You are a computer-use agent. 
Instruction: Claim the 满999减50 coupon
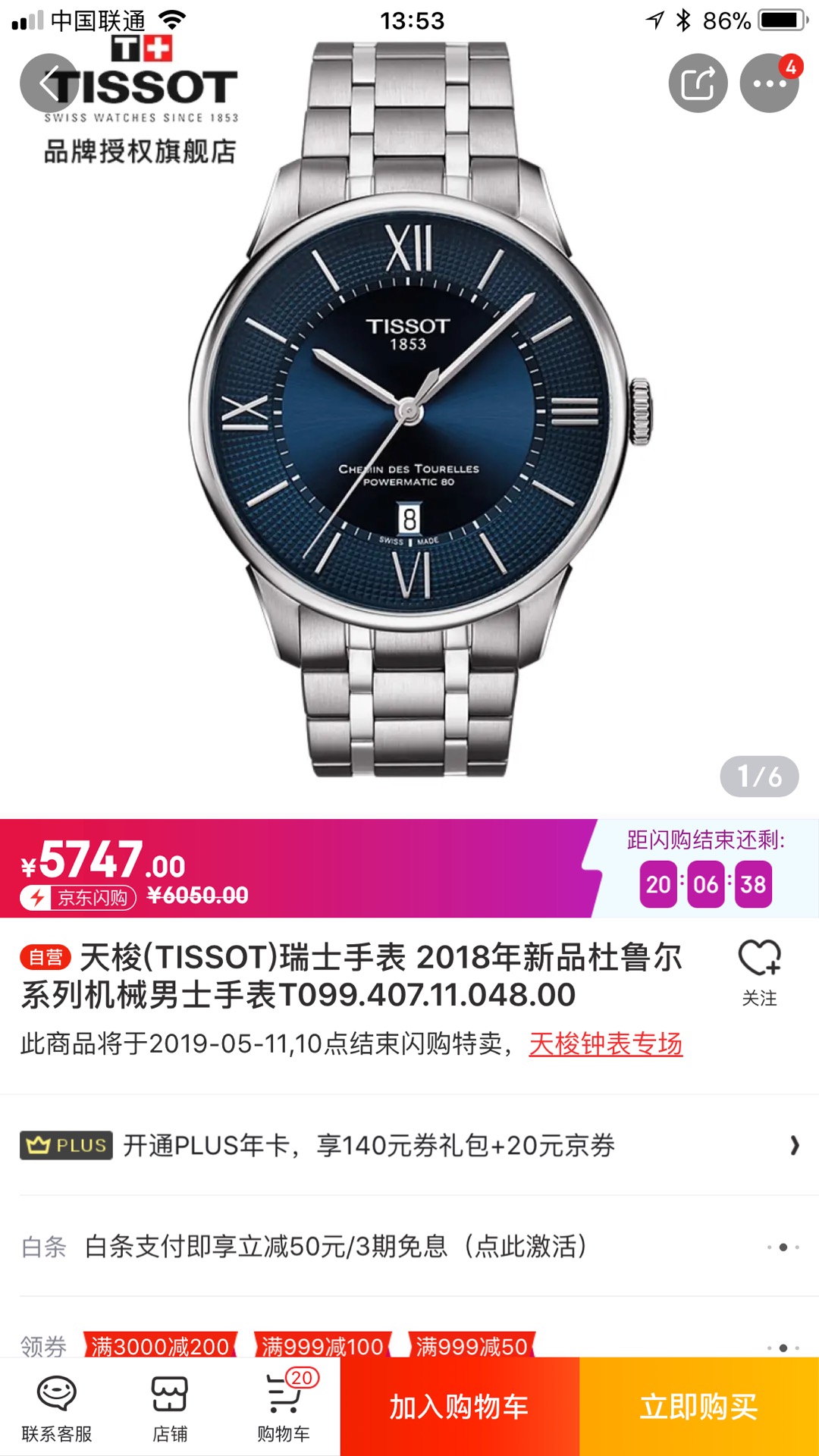tap(471, 1345)
